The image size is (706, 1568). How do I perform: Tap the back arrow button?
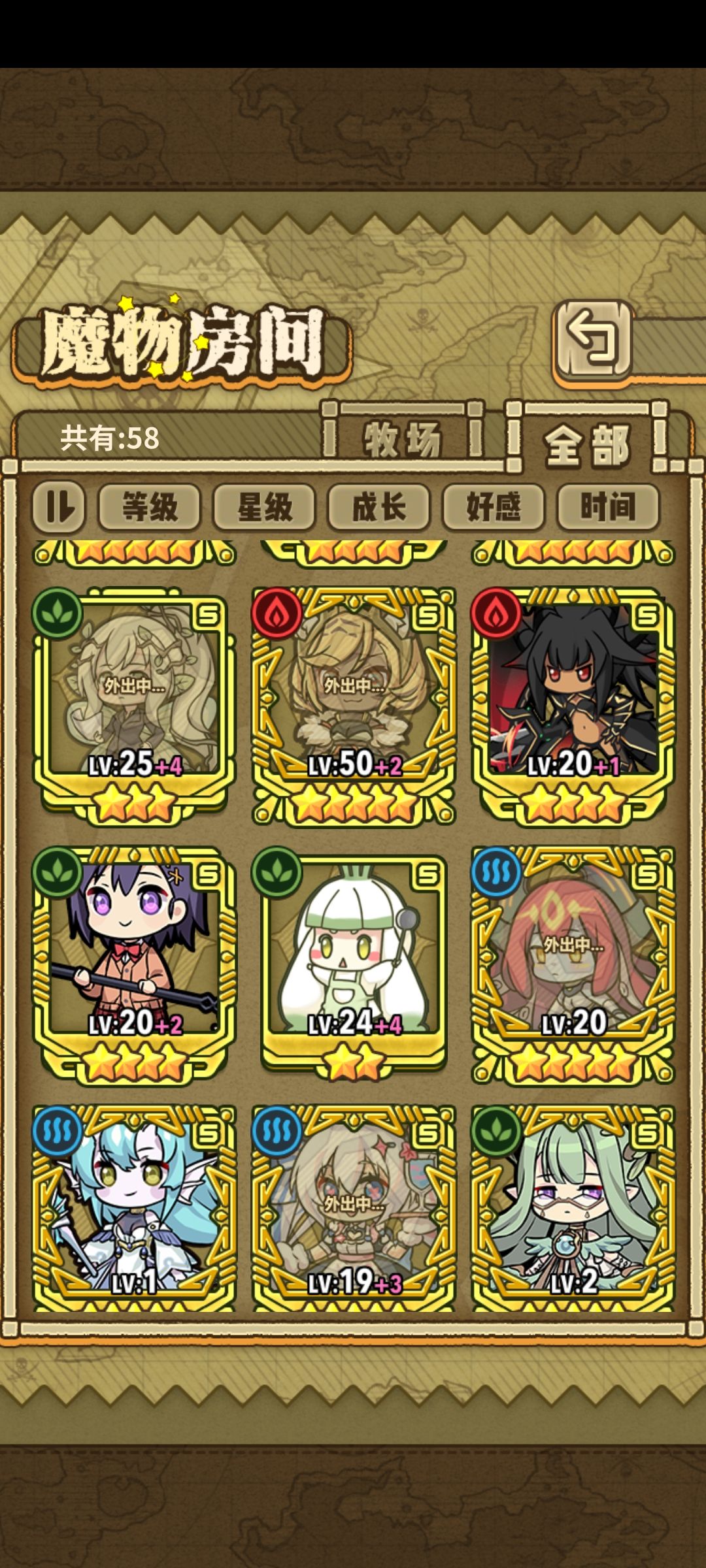pyautogui.click(x=592, y=340)
